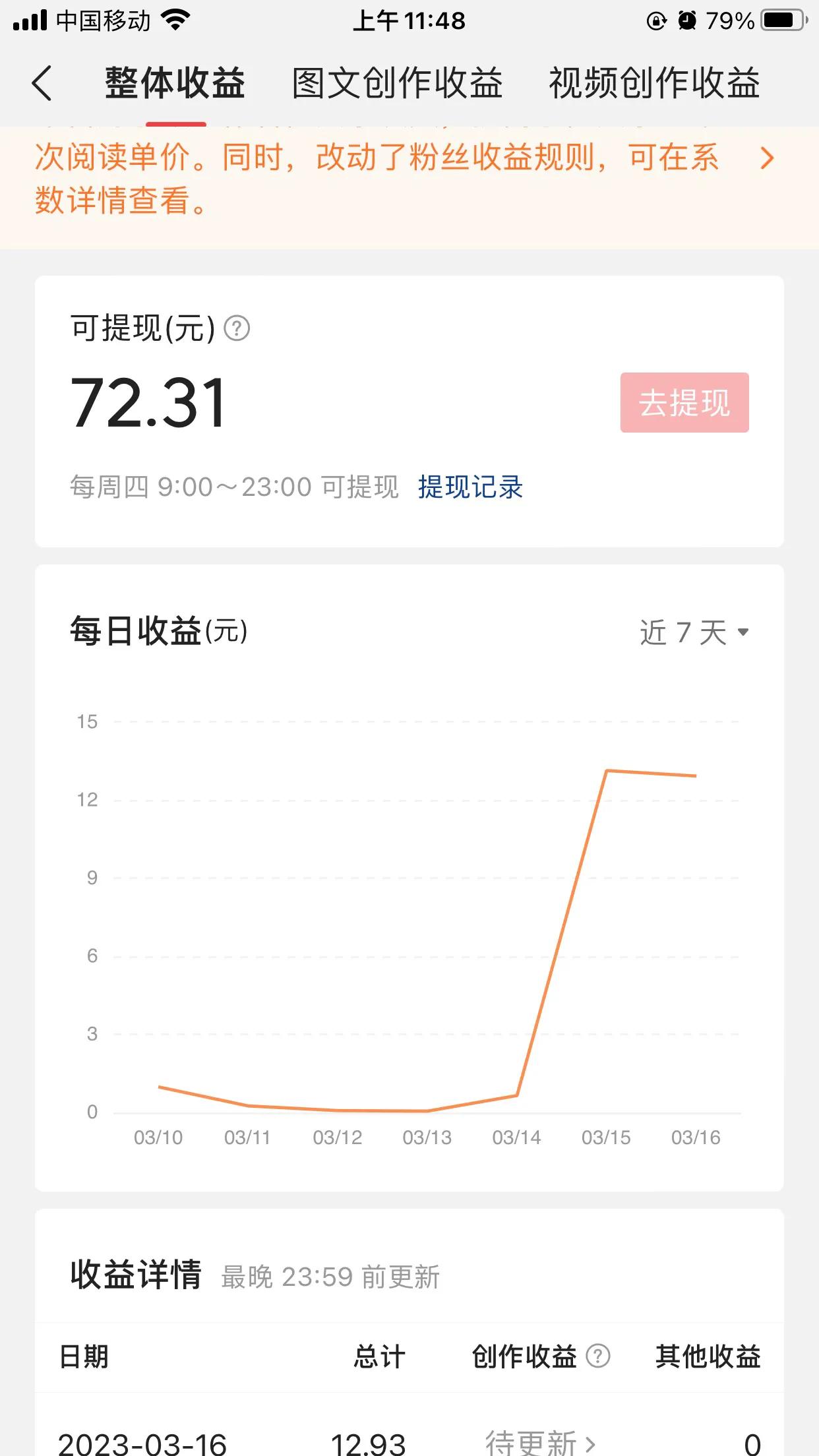Go back using the top-left arrow
The height and width of the screenshot is (1456, 819).
point(42,84)
